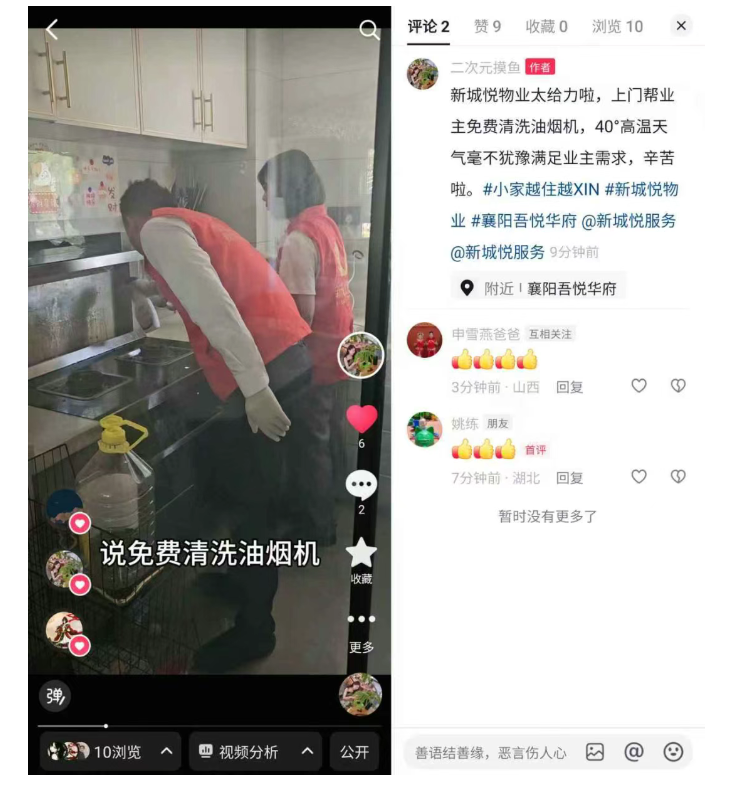
Task: Tap the 收藏 star icon
Action: click(361, 553)
